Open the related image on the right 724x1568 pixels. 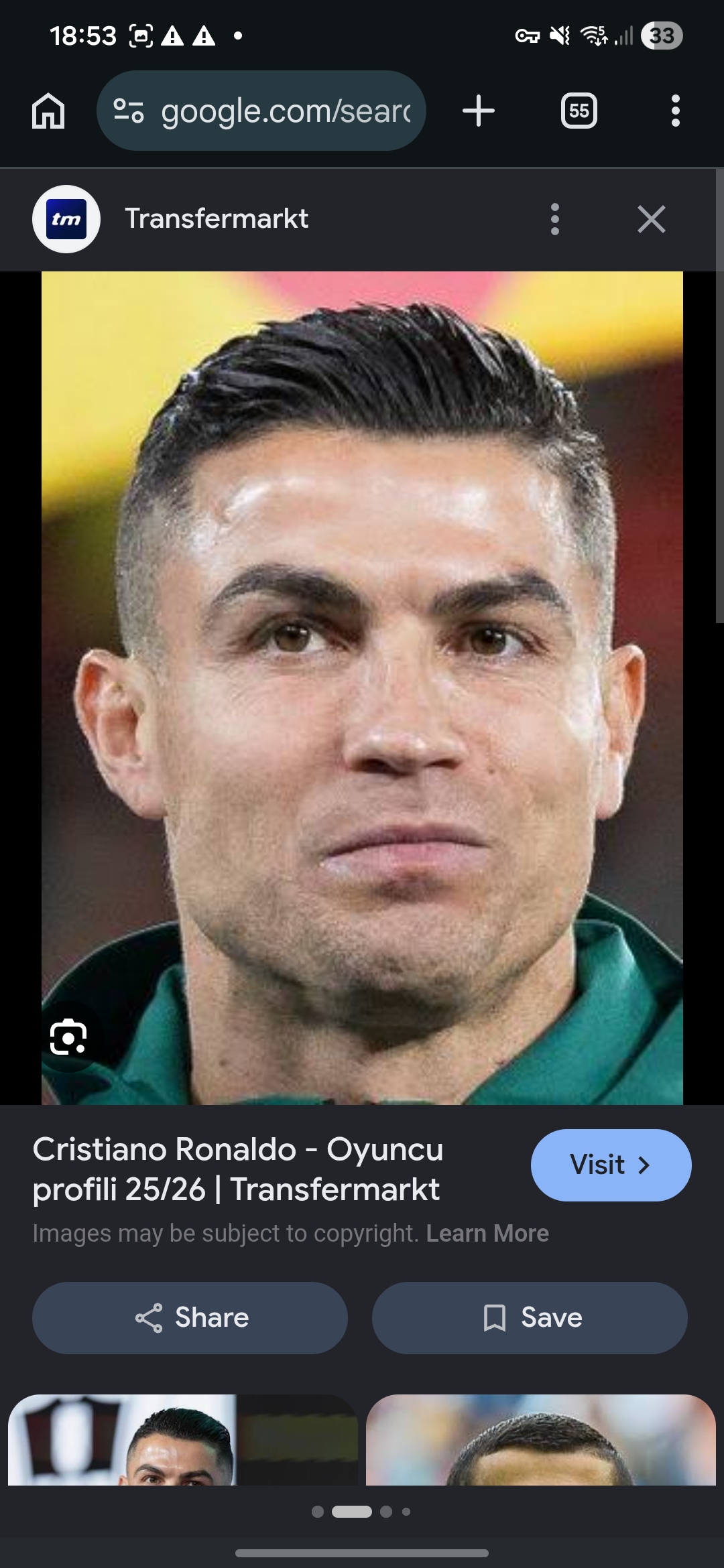[541, 1439]
